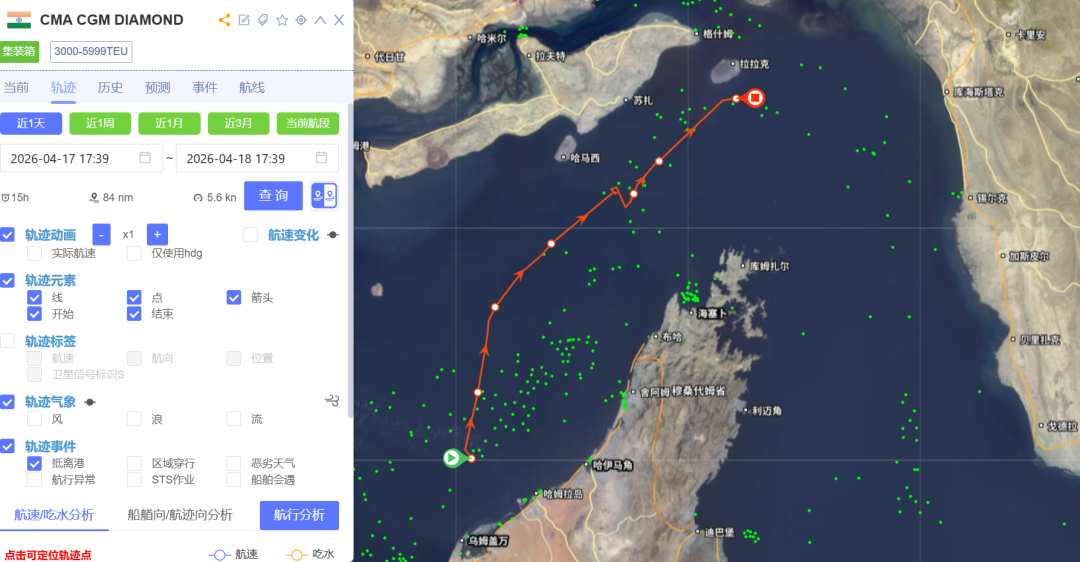Select the 当前航段 range button
Viewport: 1080px width, 562px height.
tap(307, 123)
